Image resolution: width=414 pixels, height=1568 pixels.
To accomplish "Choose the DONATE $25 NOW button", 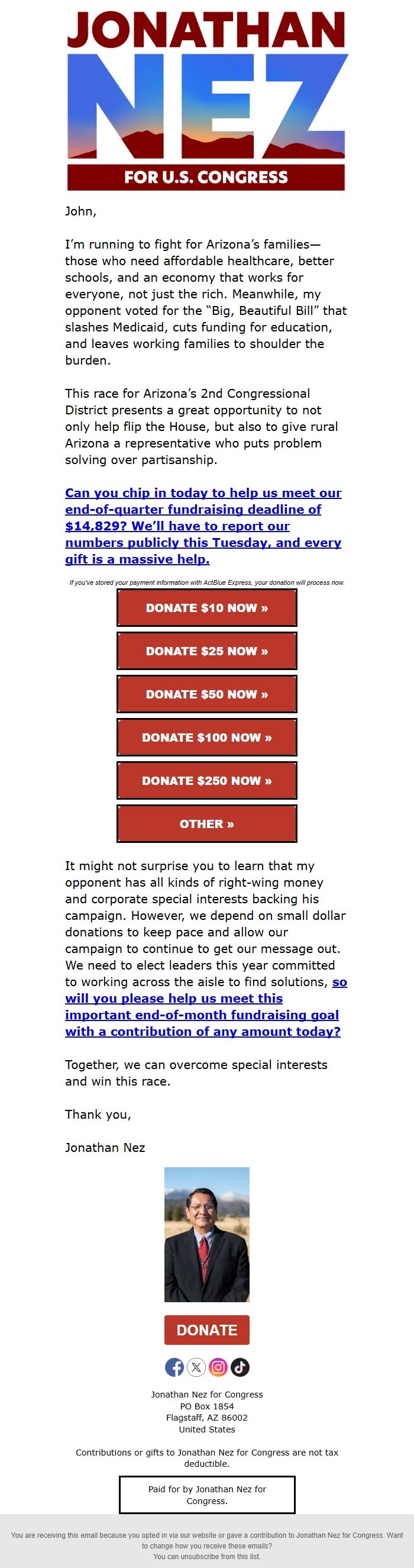I will coord(206,651).
